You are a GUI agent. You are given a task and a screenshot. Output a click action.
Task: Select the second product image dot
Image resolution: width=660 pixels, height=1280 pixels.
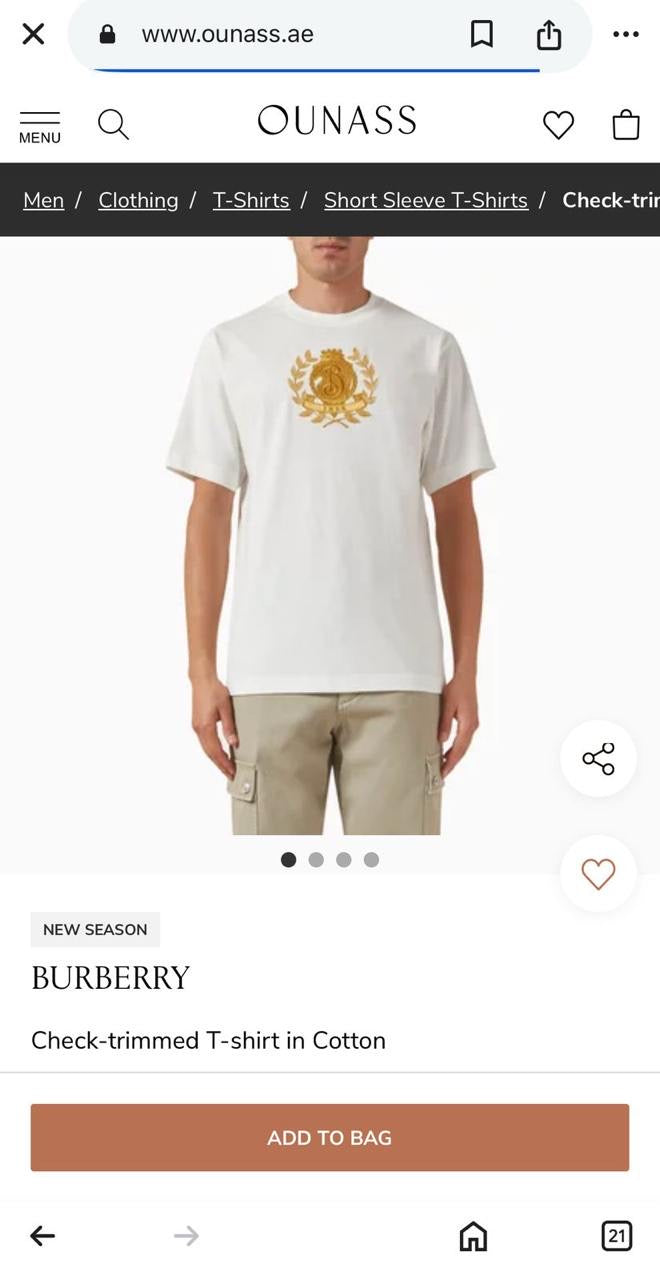[x=316, y=860]
